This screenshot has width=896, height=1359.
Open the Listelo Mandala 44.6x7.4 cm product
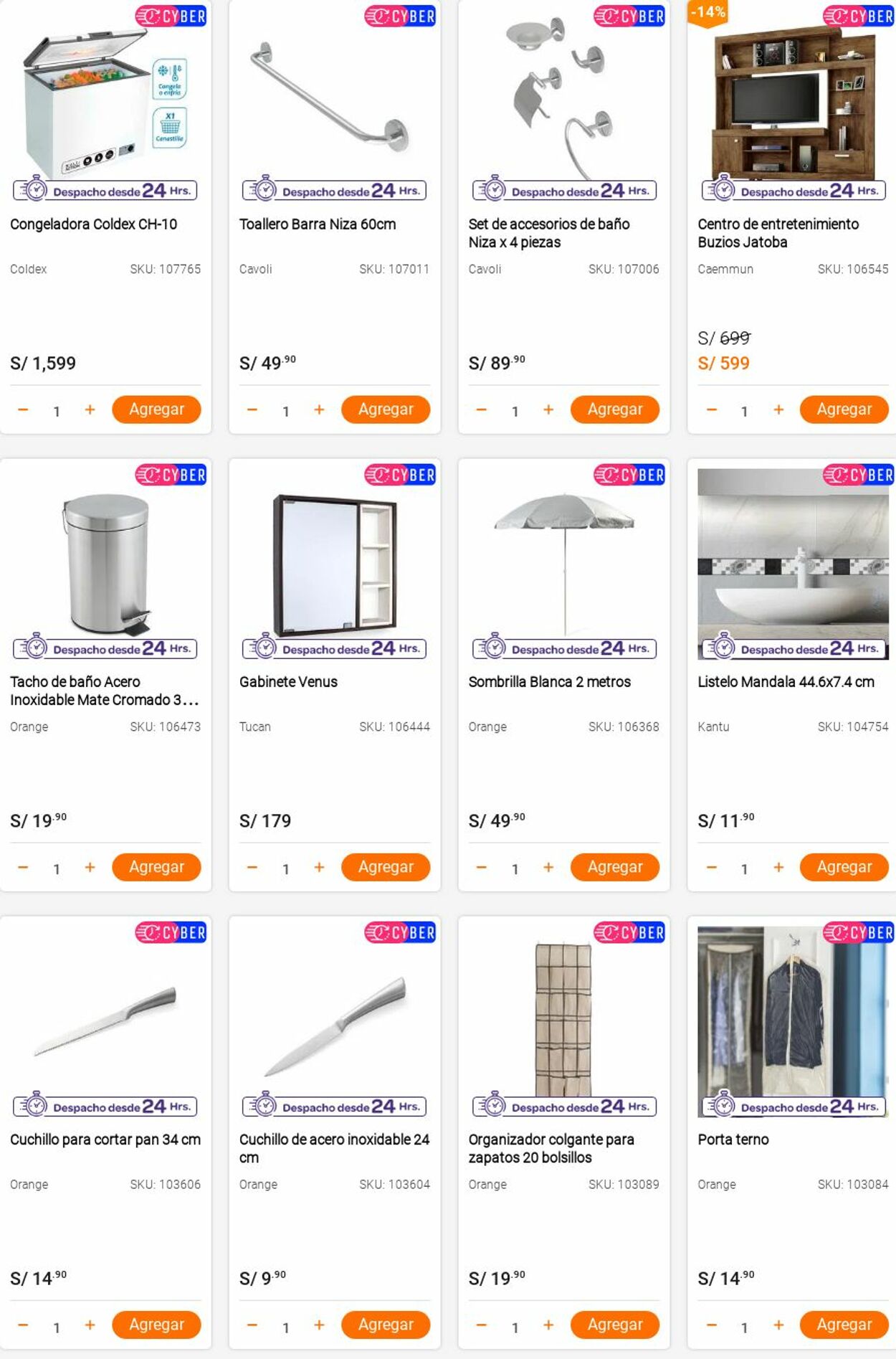point(786,681)
